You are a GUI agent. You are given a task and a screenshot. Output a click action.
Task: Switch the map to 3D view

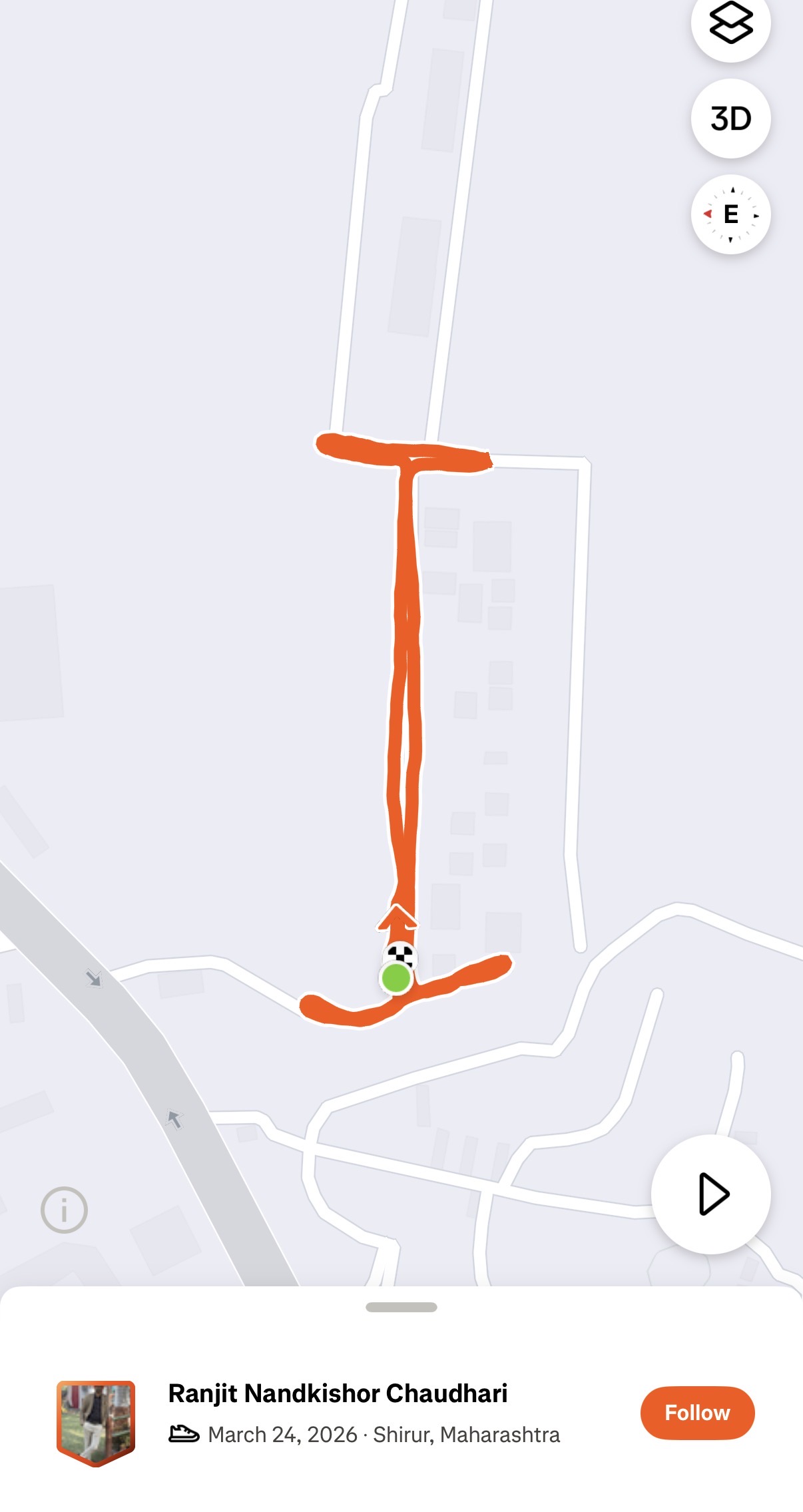coord(730,119)
